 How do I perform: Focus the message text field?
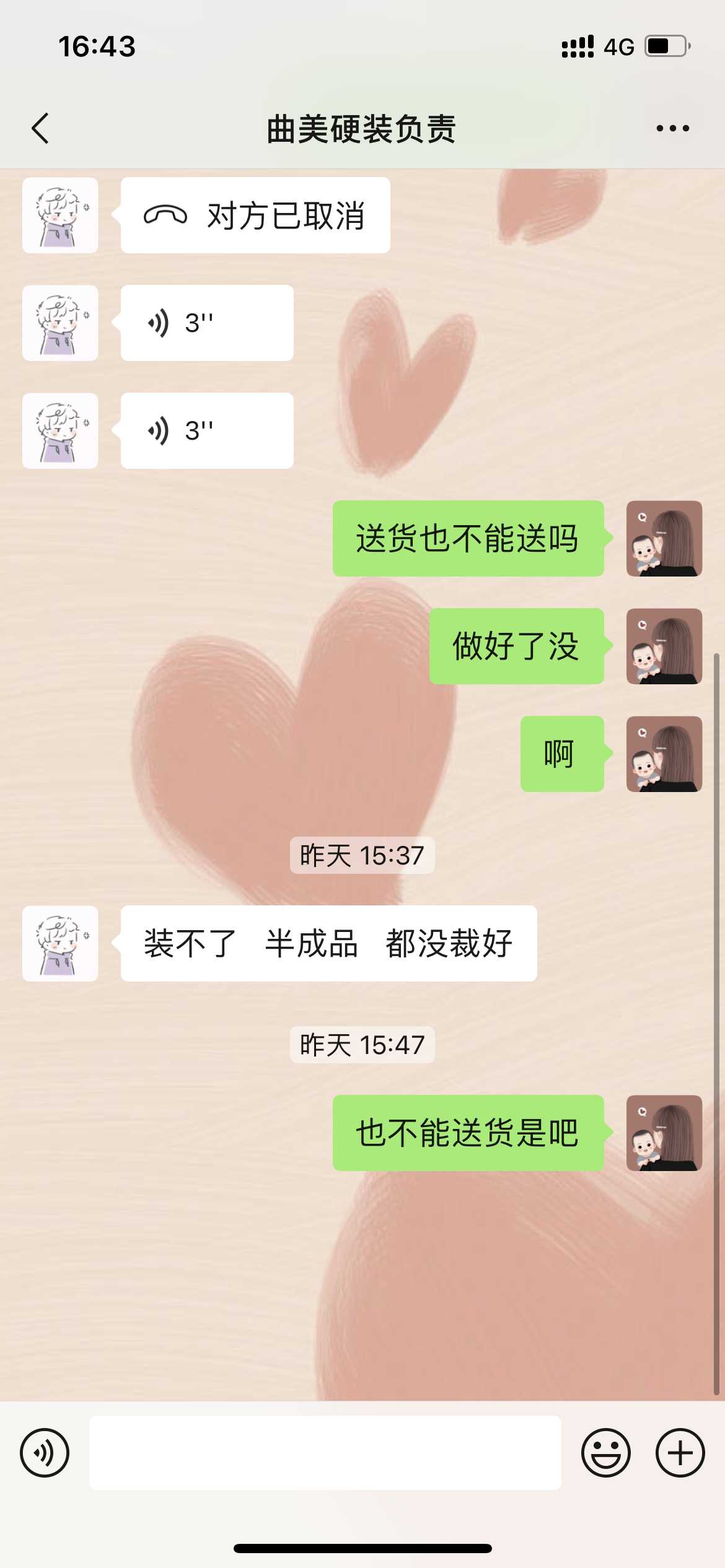click(x=325, y=1452)
